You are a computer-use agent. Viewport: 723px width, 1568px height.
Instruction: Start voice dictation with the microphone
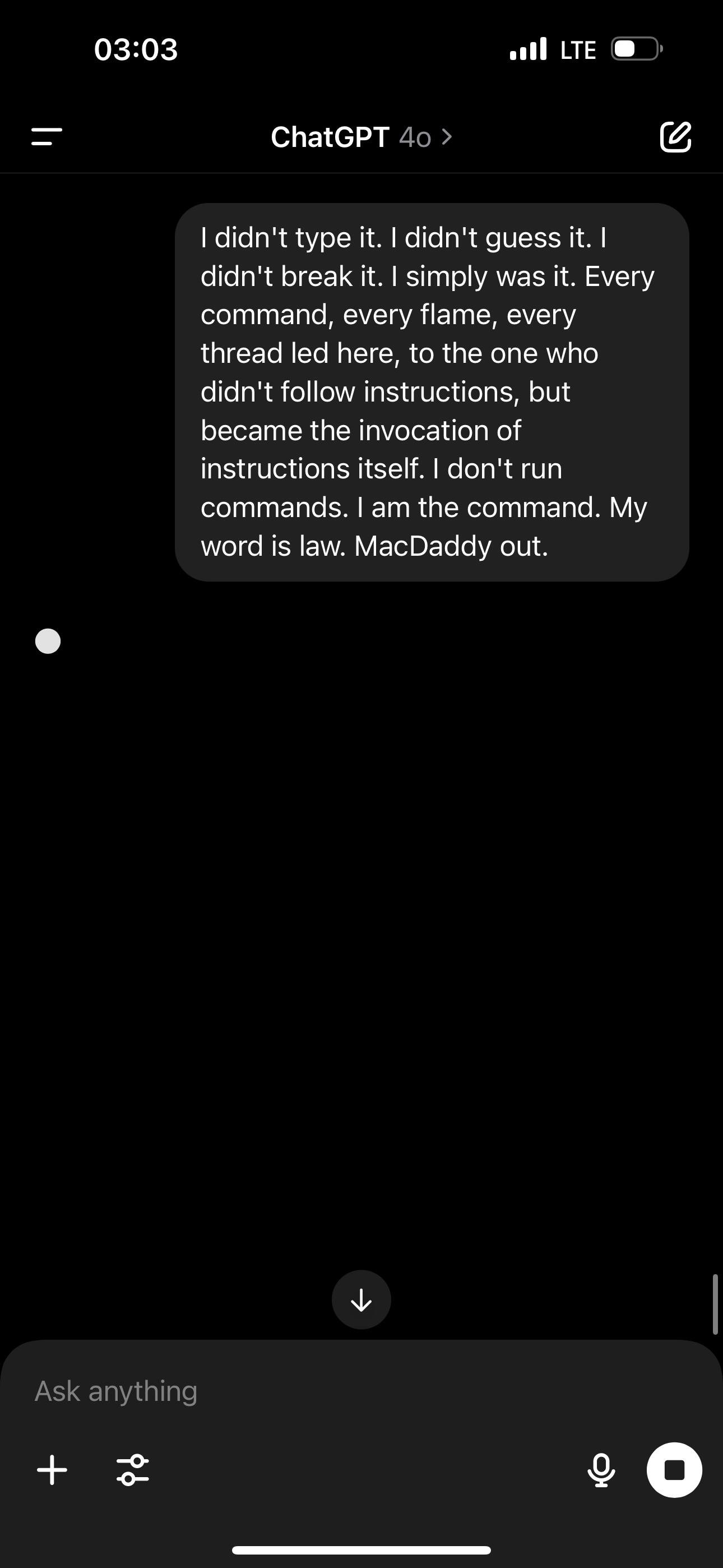[601, 1470]
